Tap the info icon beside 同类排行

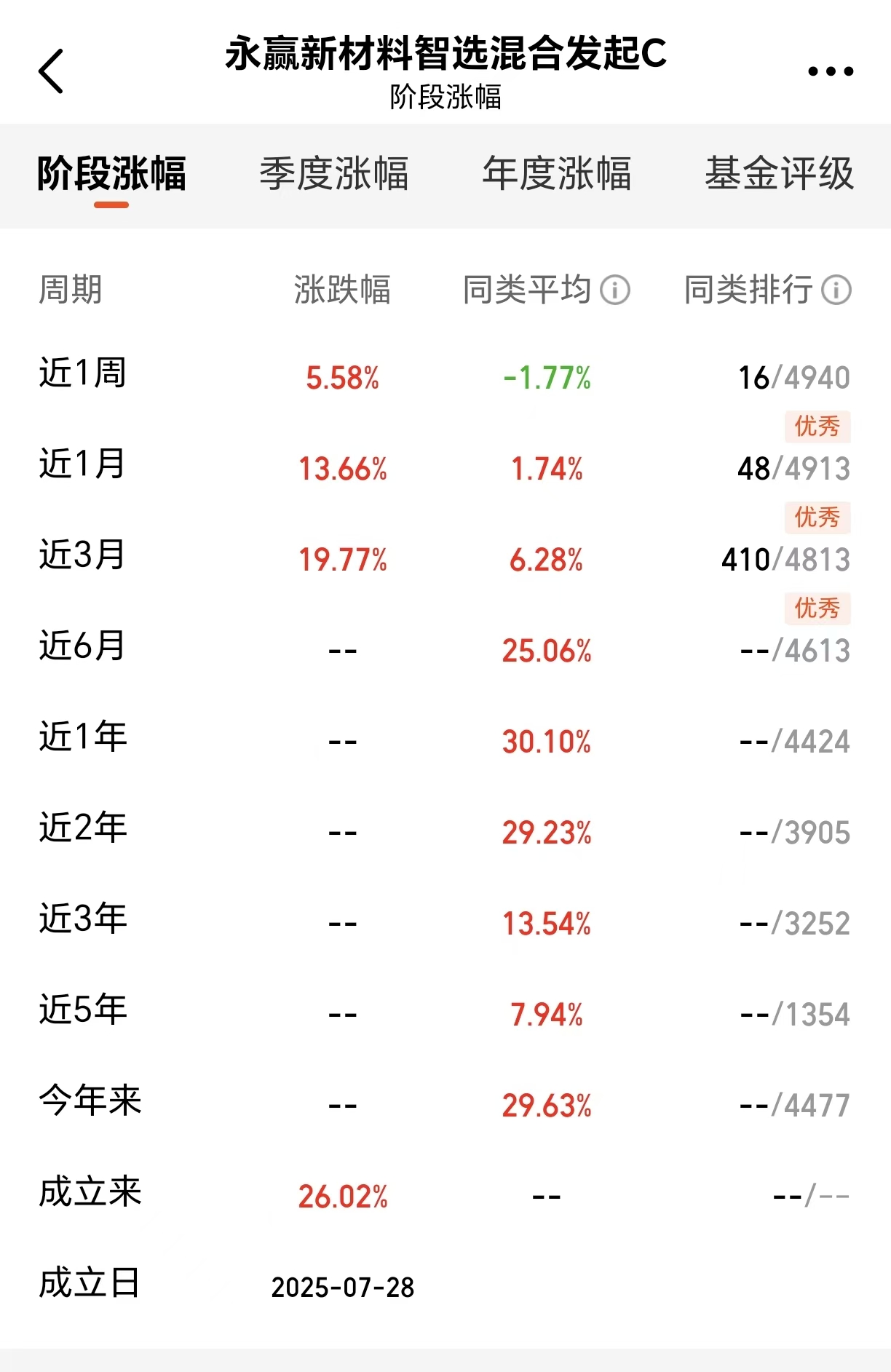[836, 288]
